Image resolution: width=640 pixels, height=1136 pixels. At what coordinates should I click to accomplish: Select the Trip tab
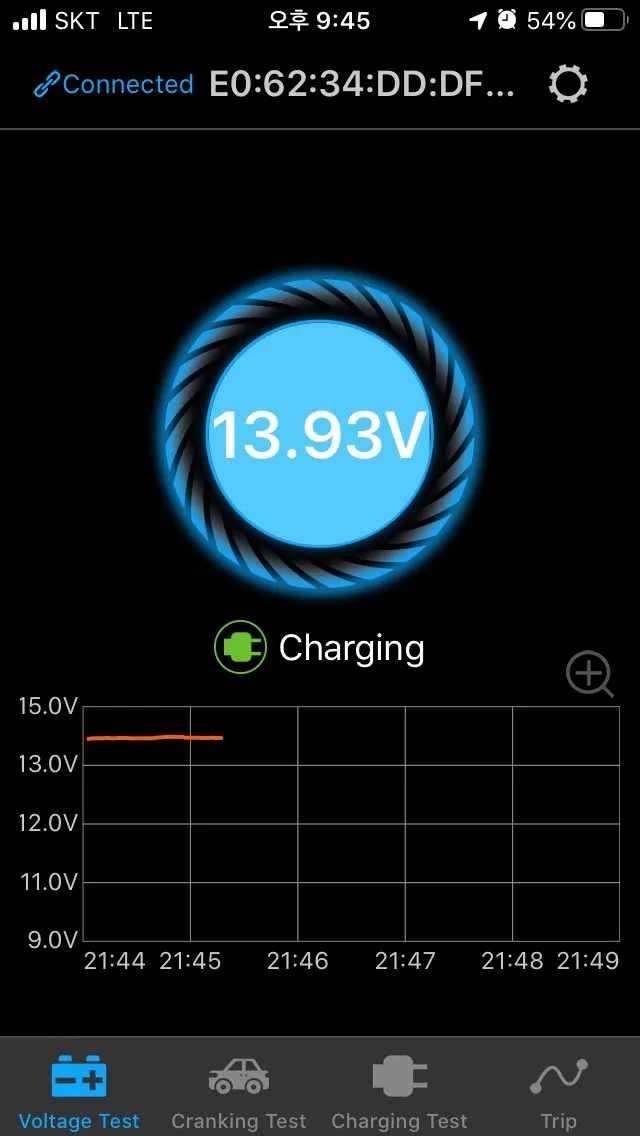559,1092
